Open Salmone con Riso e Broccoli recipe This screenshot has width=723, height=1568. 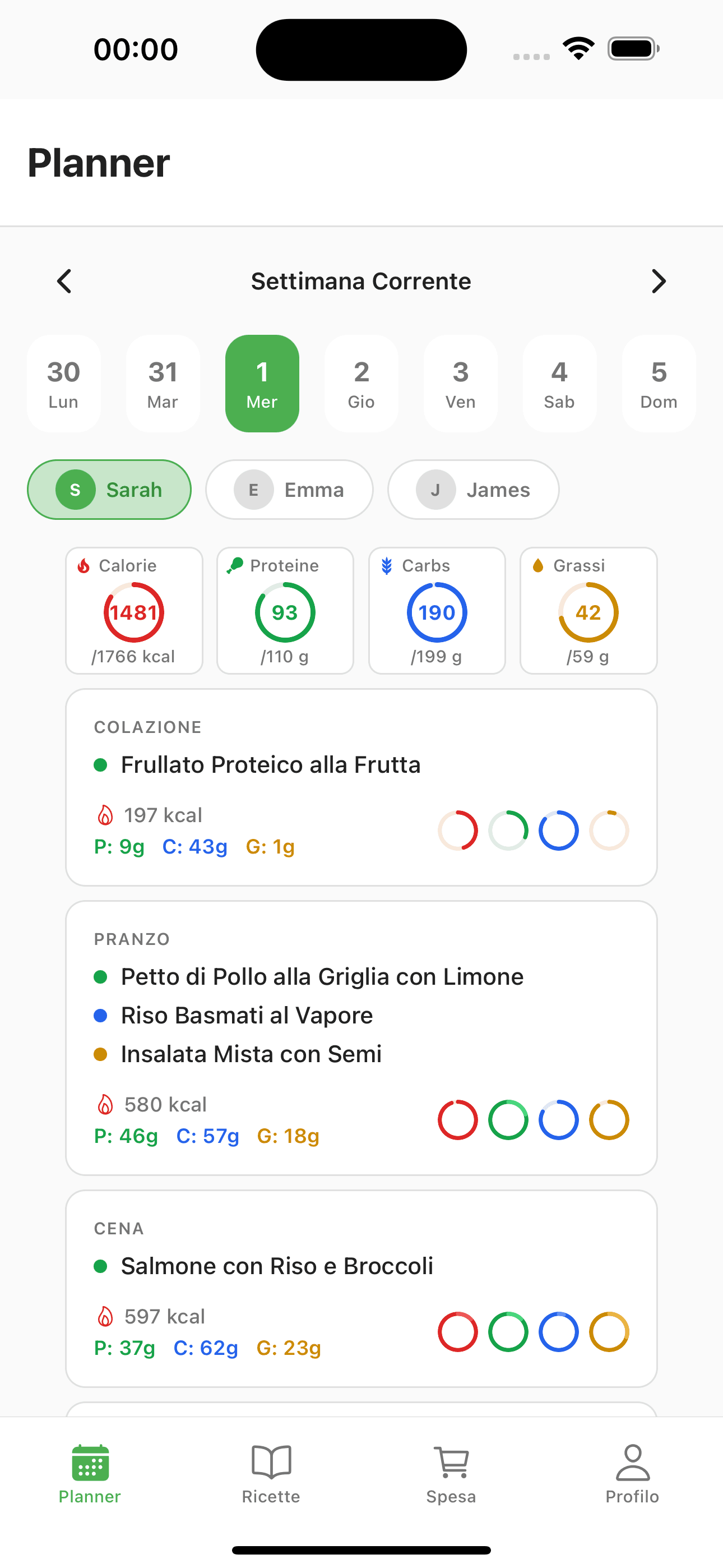(x=276, y=1266)
